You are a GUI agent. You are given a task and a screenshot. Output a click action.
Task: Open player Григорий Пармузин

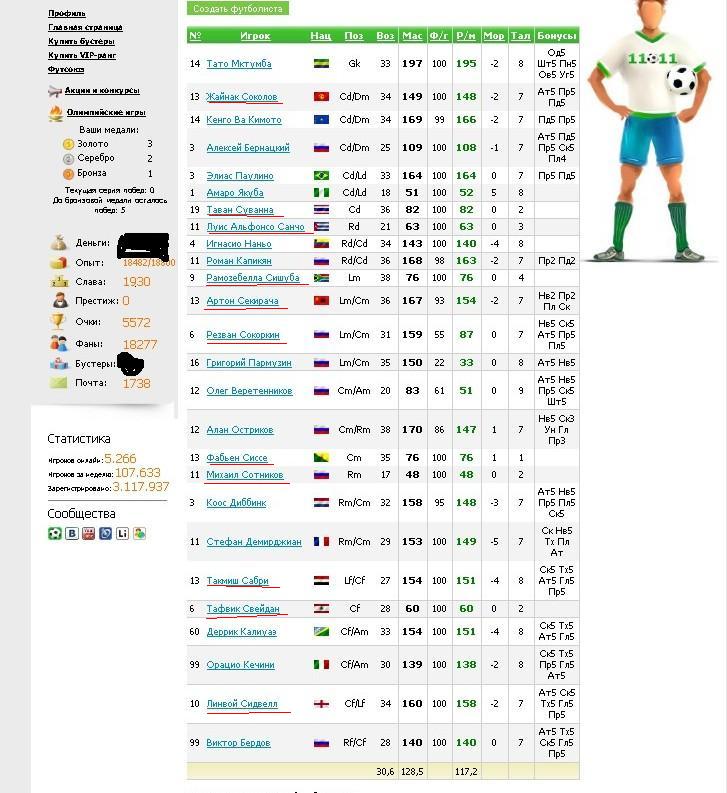(x=249, y=363)
